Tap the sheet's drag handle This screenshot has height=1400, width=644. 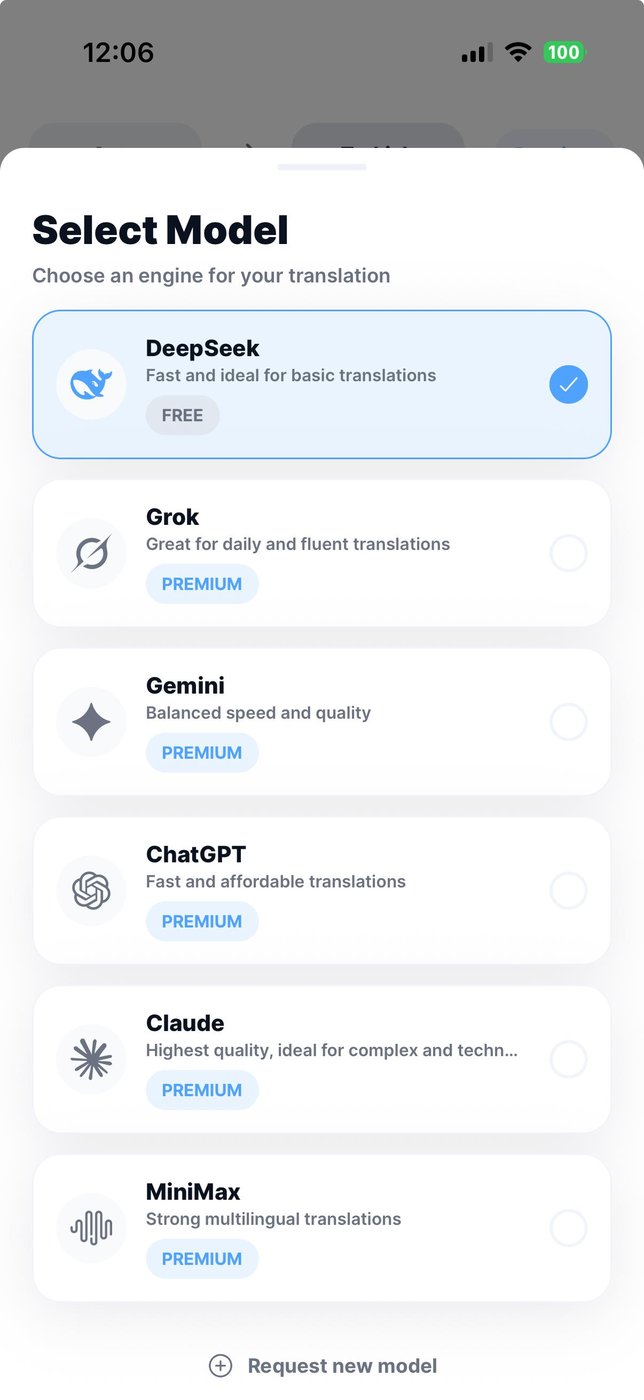(x=322, y=167)
